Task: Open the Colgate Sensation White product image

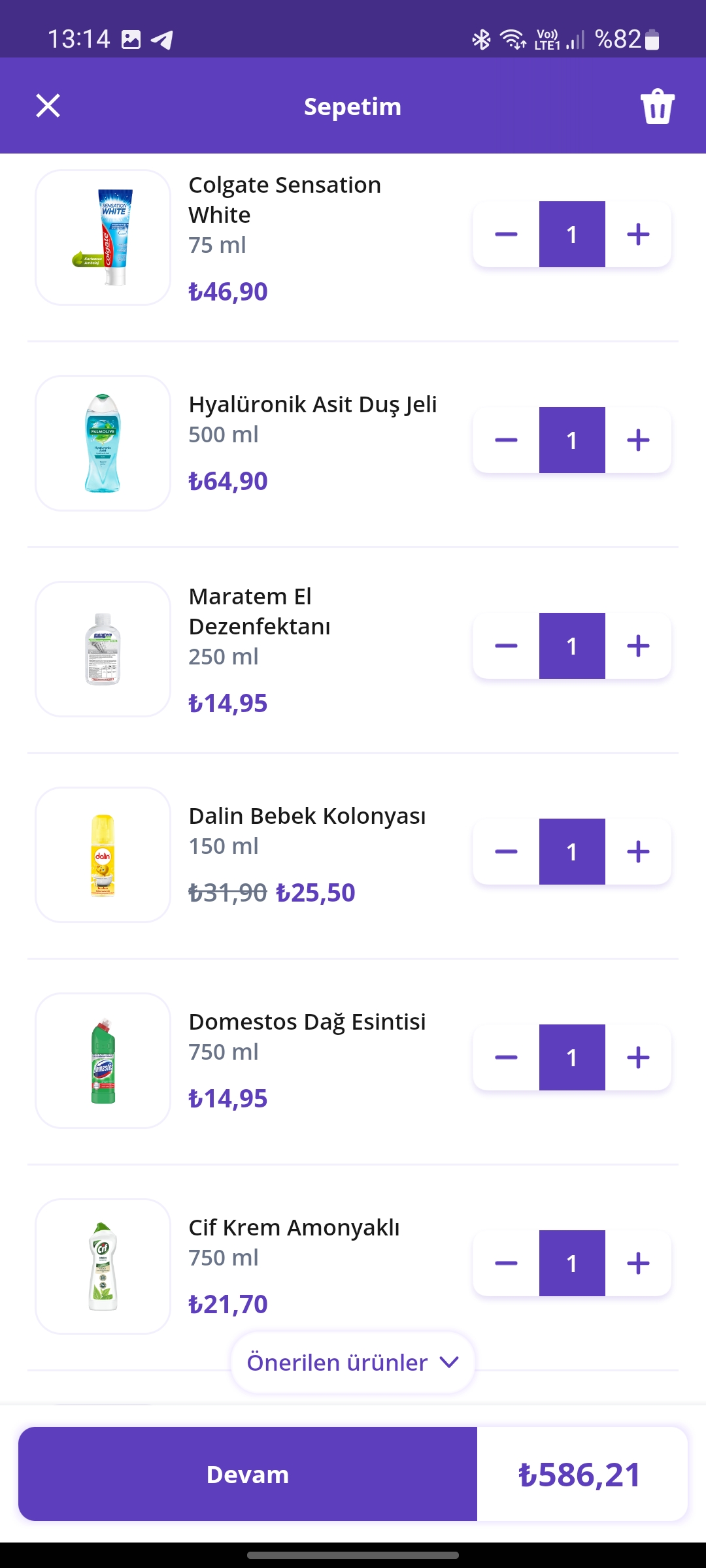Action: 103,237
